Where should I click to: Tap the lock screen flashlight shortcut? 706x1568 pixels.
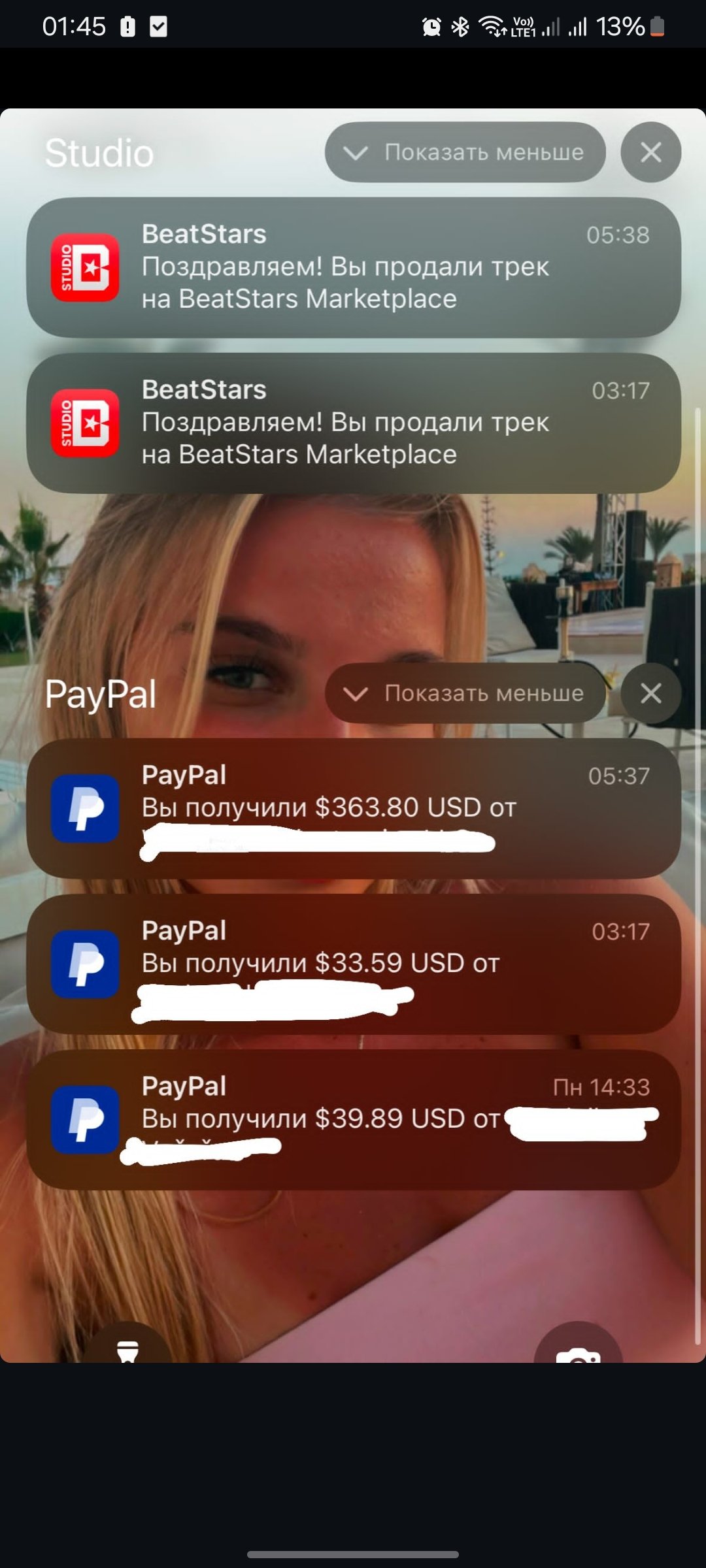point(128,1347)
